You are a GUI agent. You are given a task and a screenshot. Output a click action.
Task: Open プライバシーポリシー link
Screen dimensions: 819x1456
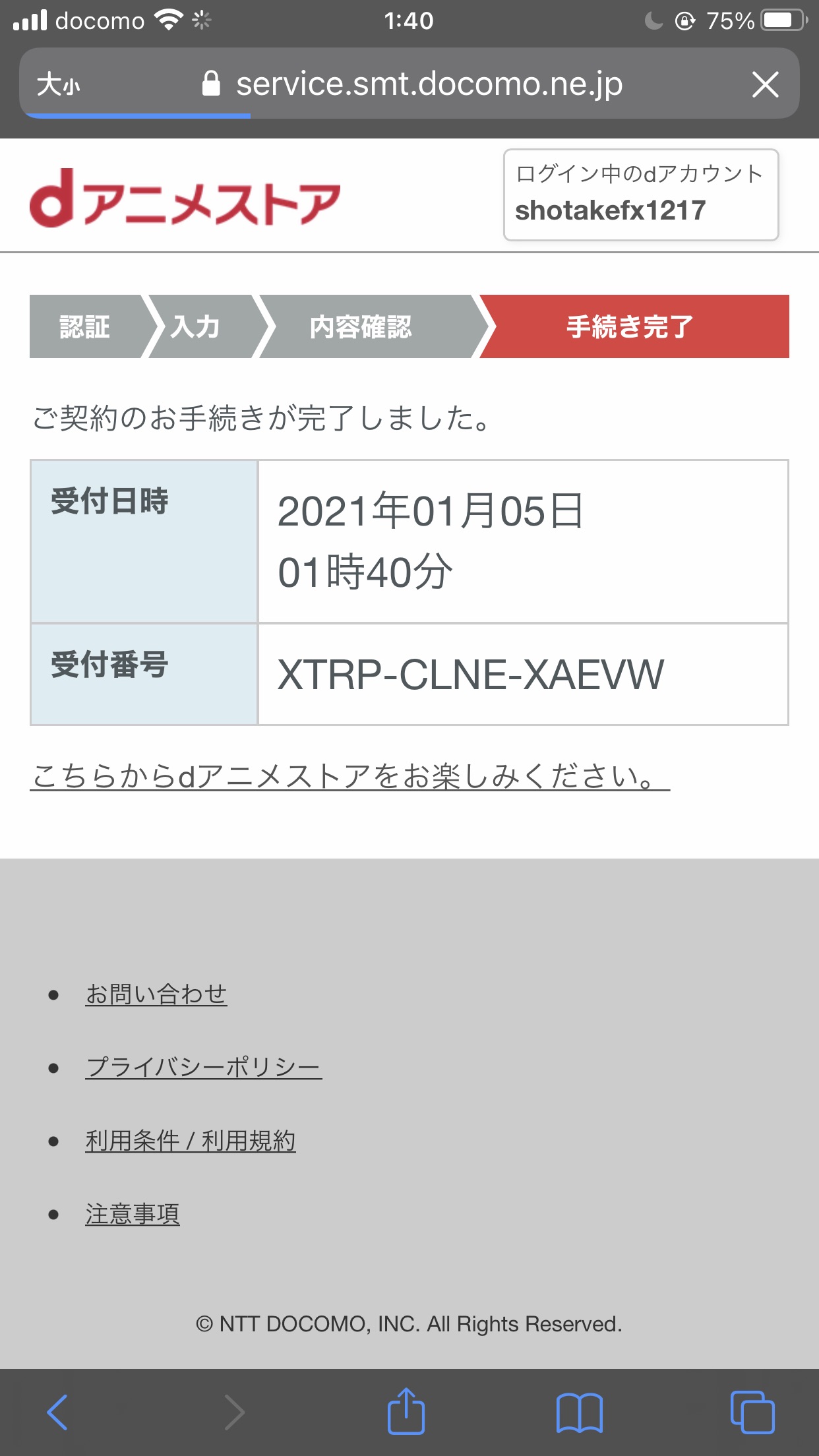[x=203, y=1067]
